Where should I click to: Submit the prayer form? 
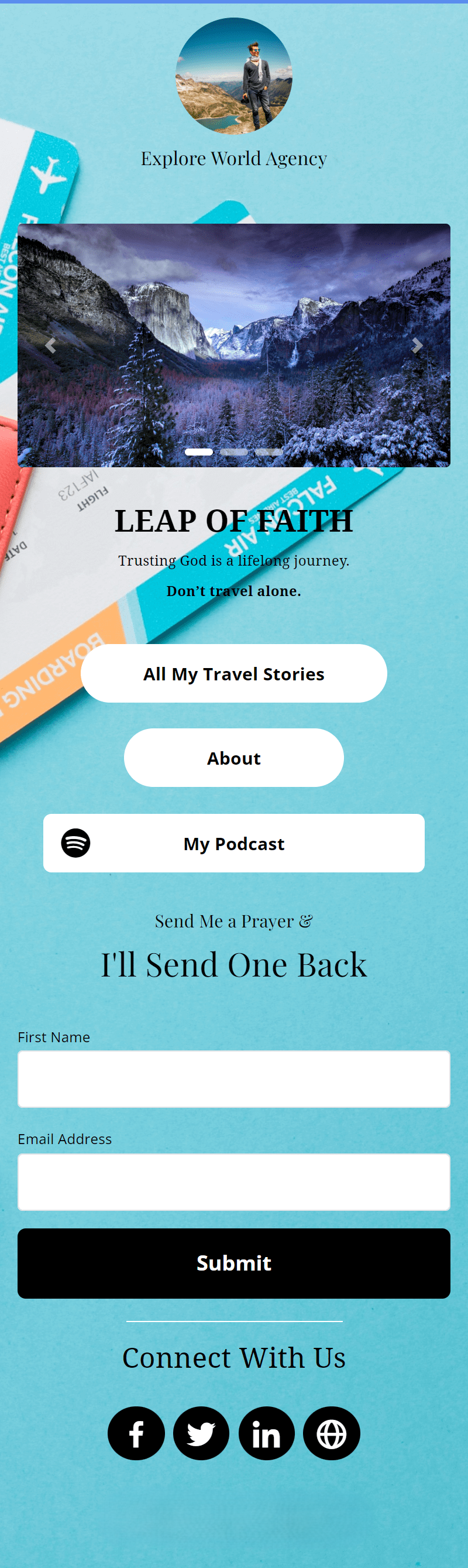pos(233,1263)
